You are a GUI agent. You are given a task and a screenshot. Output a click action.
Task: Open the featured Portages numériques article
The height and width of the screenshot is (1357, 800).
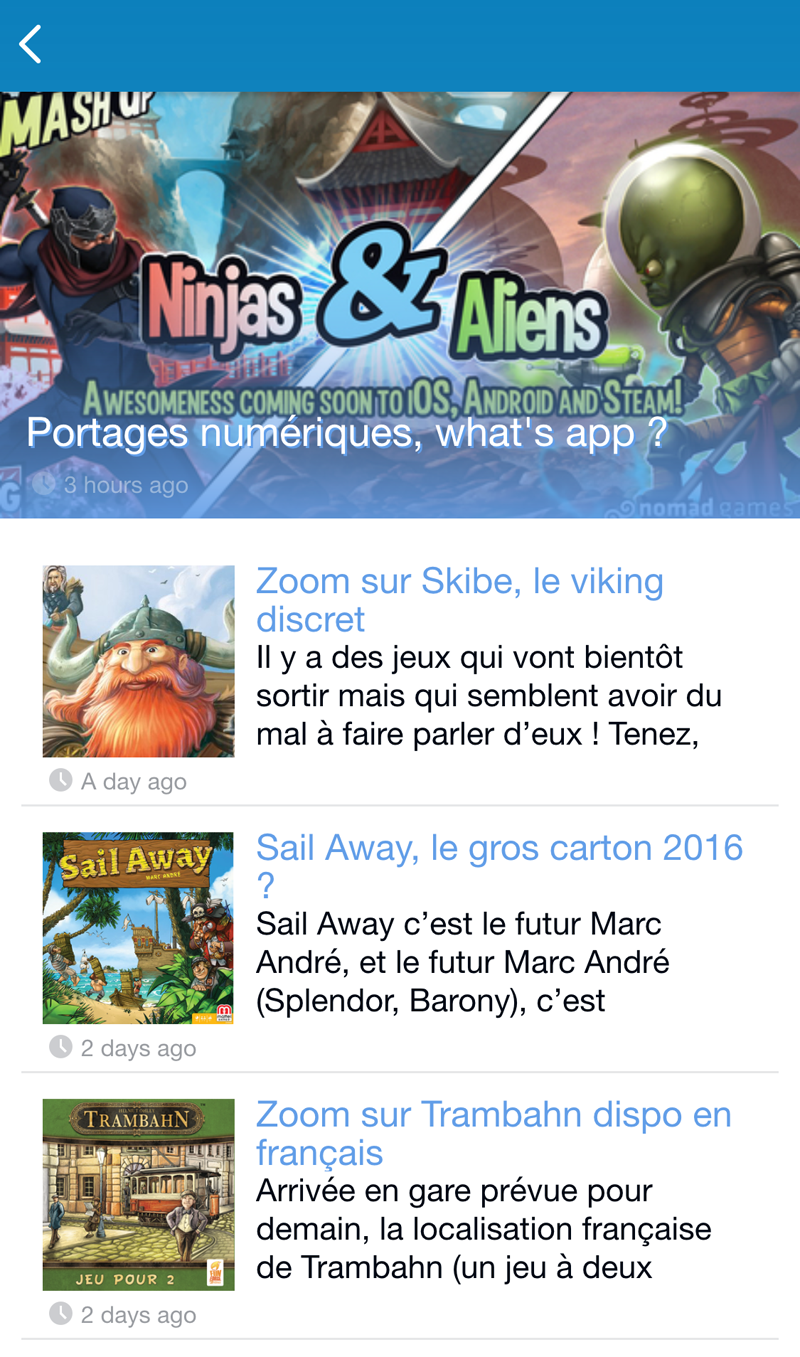pos(346,433)
